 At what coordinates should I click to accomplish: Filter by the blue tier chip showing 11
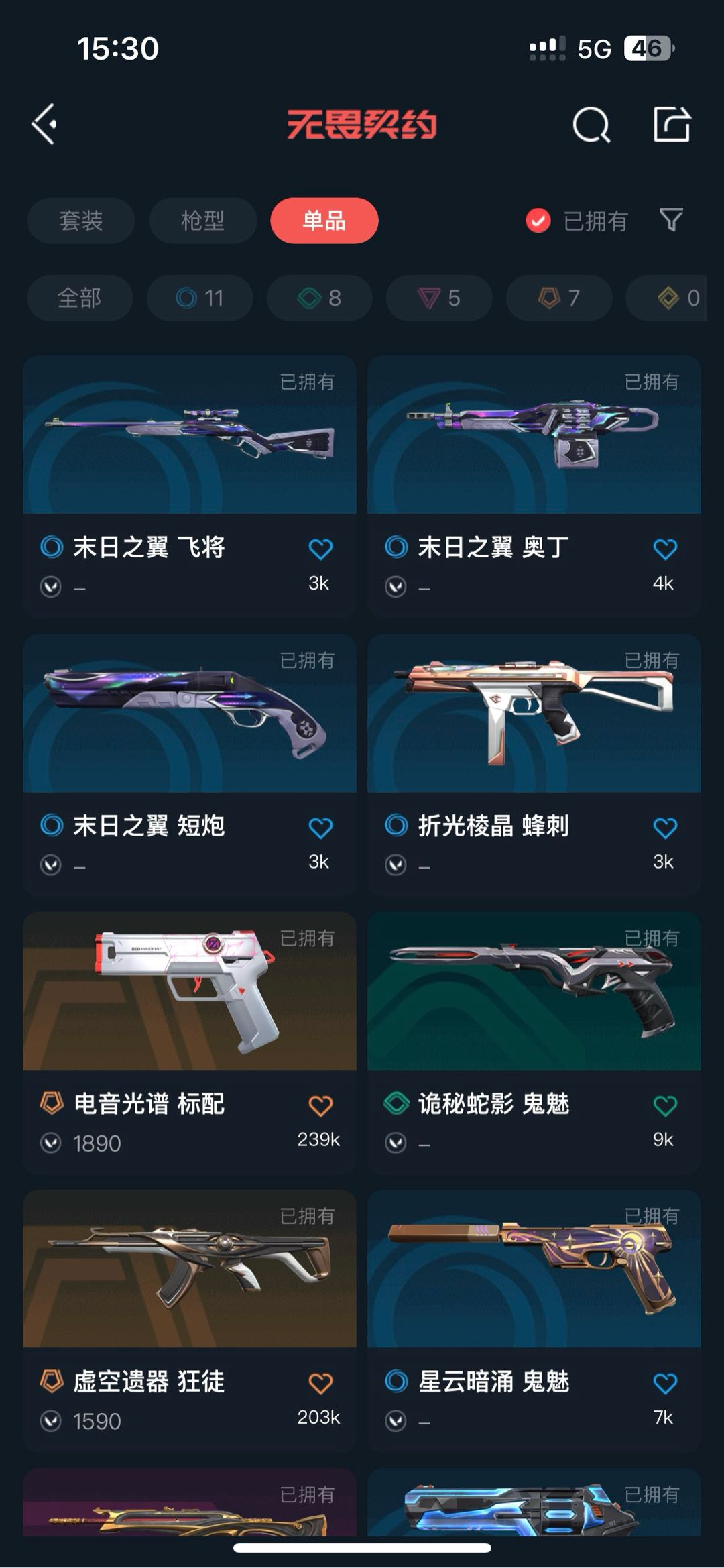click(x=200, y=298)
